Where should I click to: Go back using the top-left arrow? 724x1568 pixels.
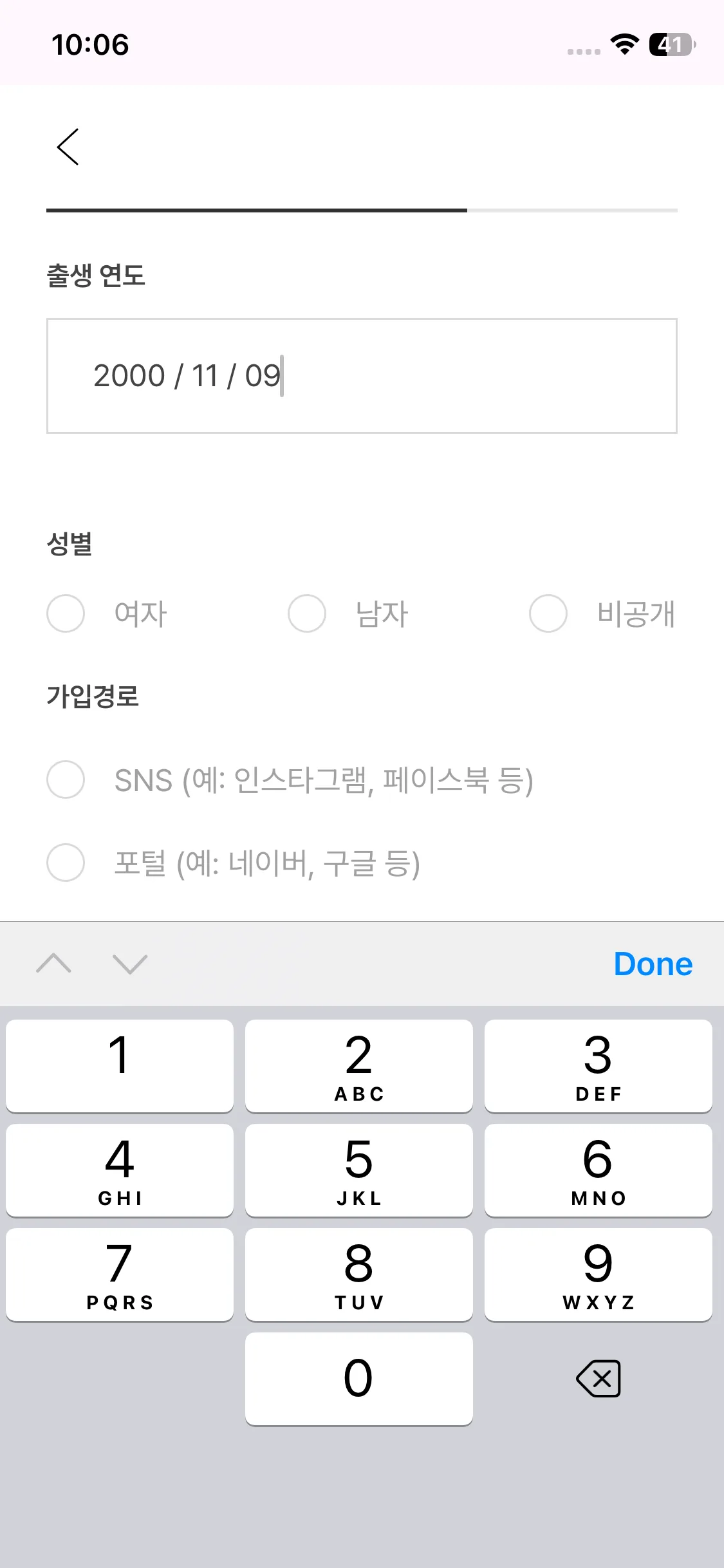click(x=68, y=147)
